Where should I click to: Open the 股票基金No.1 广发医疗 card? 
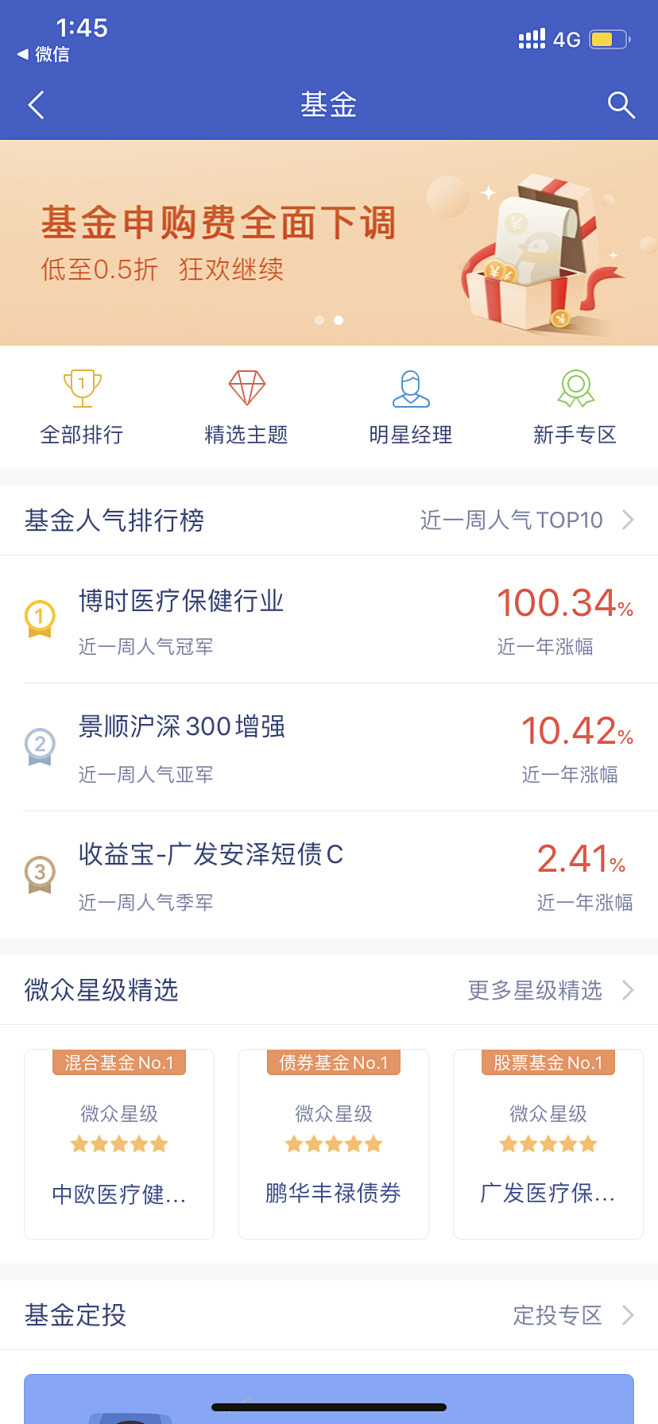tap(548, 1144)
